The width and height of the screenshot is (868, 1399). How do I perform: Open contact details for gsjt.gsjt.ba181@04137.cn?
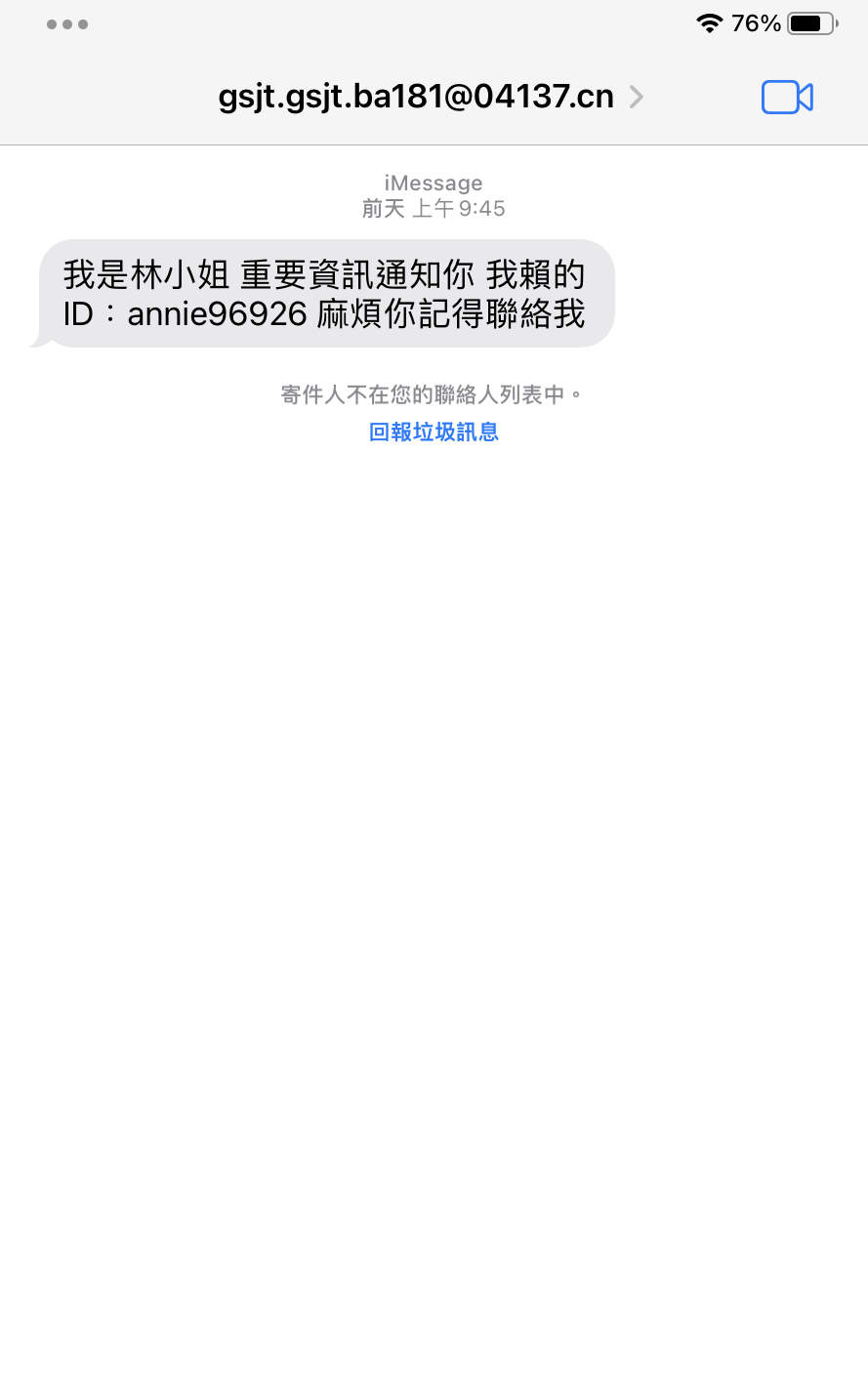[x=431, y=97]
